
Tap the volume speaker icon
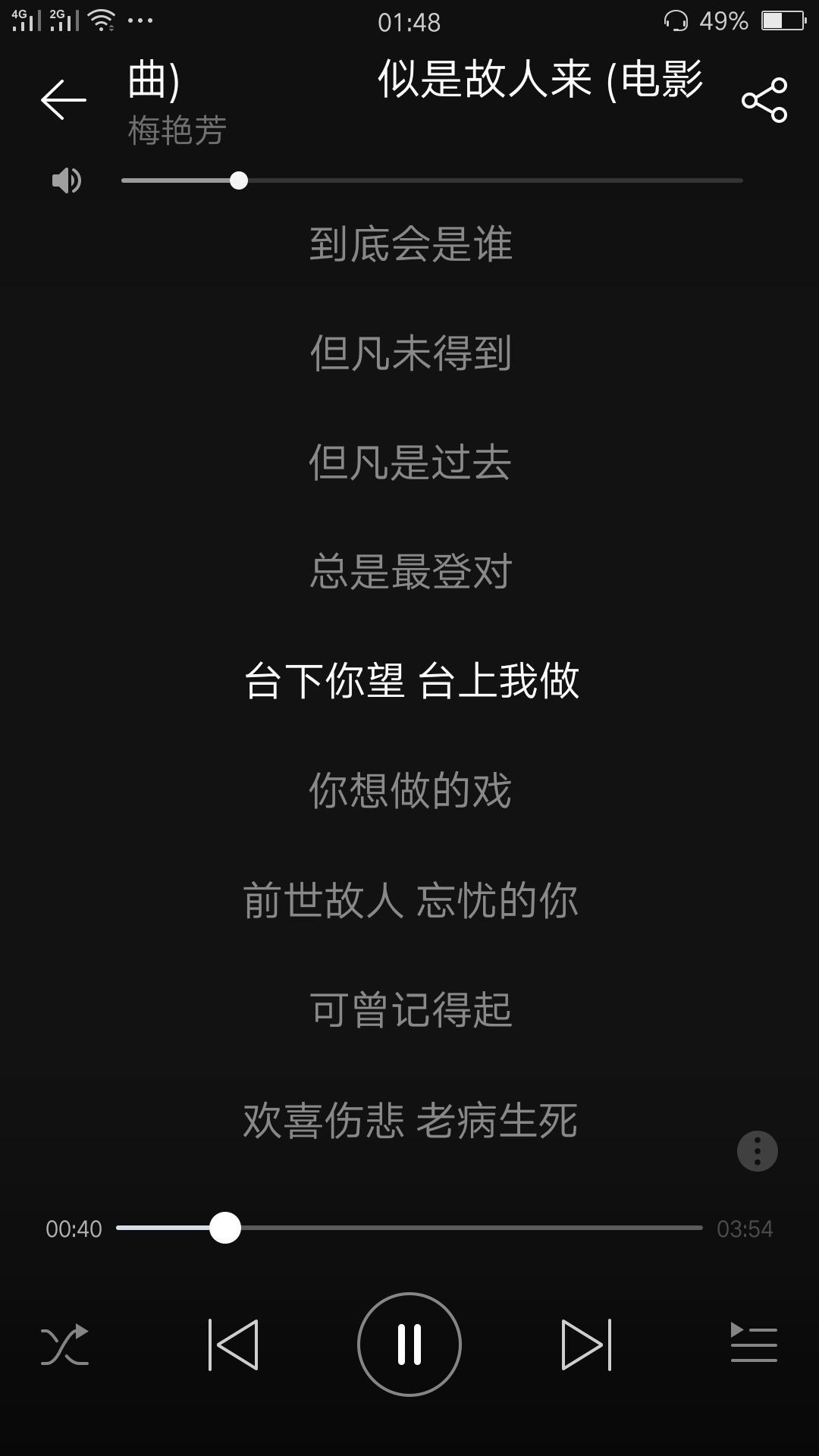[x=67, y=180]
